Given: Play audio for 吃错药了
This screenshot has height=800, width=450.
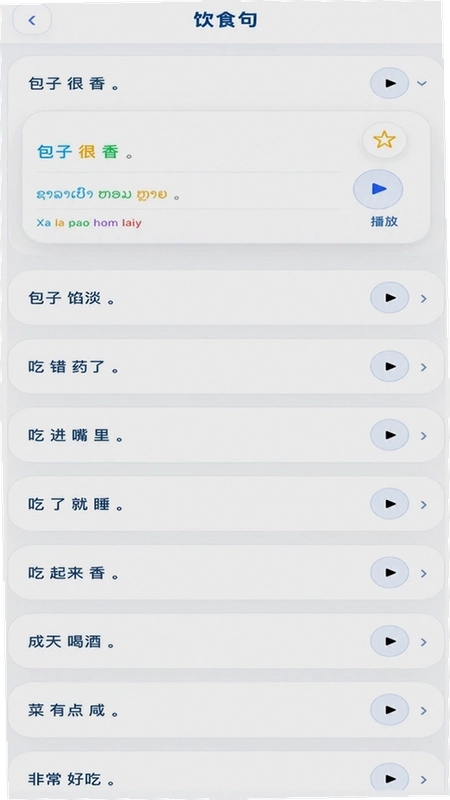Looking at the screenshot, I should point(390,366).
